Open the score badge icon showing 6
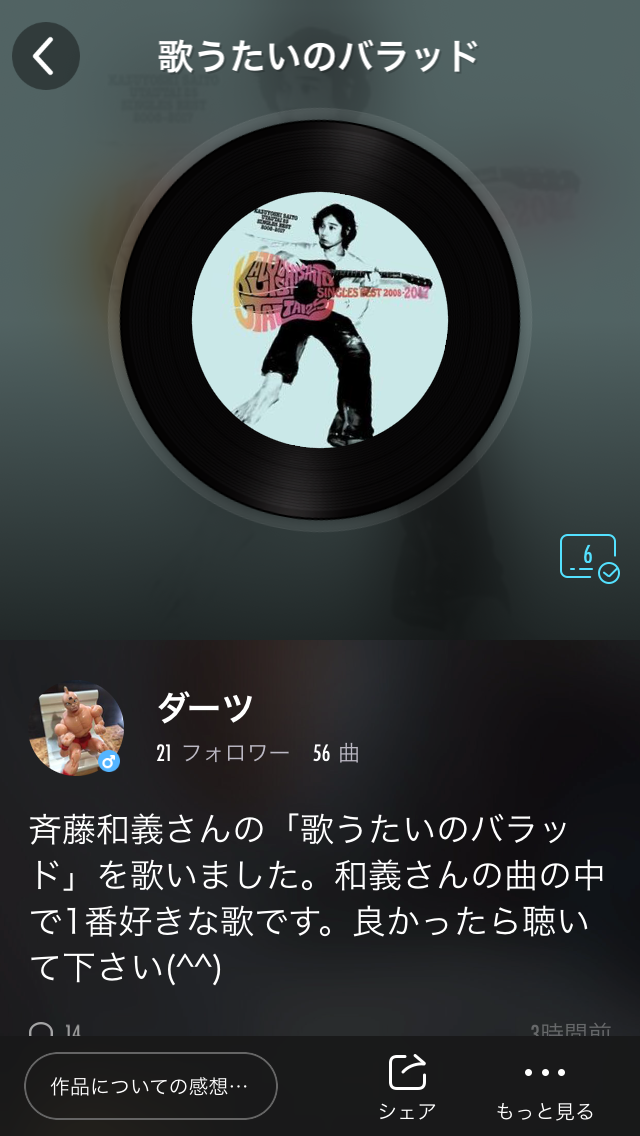This screenshot has width=640, height=1136. point(589,558)
